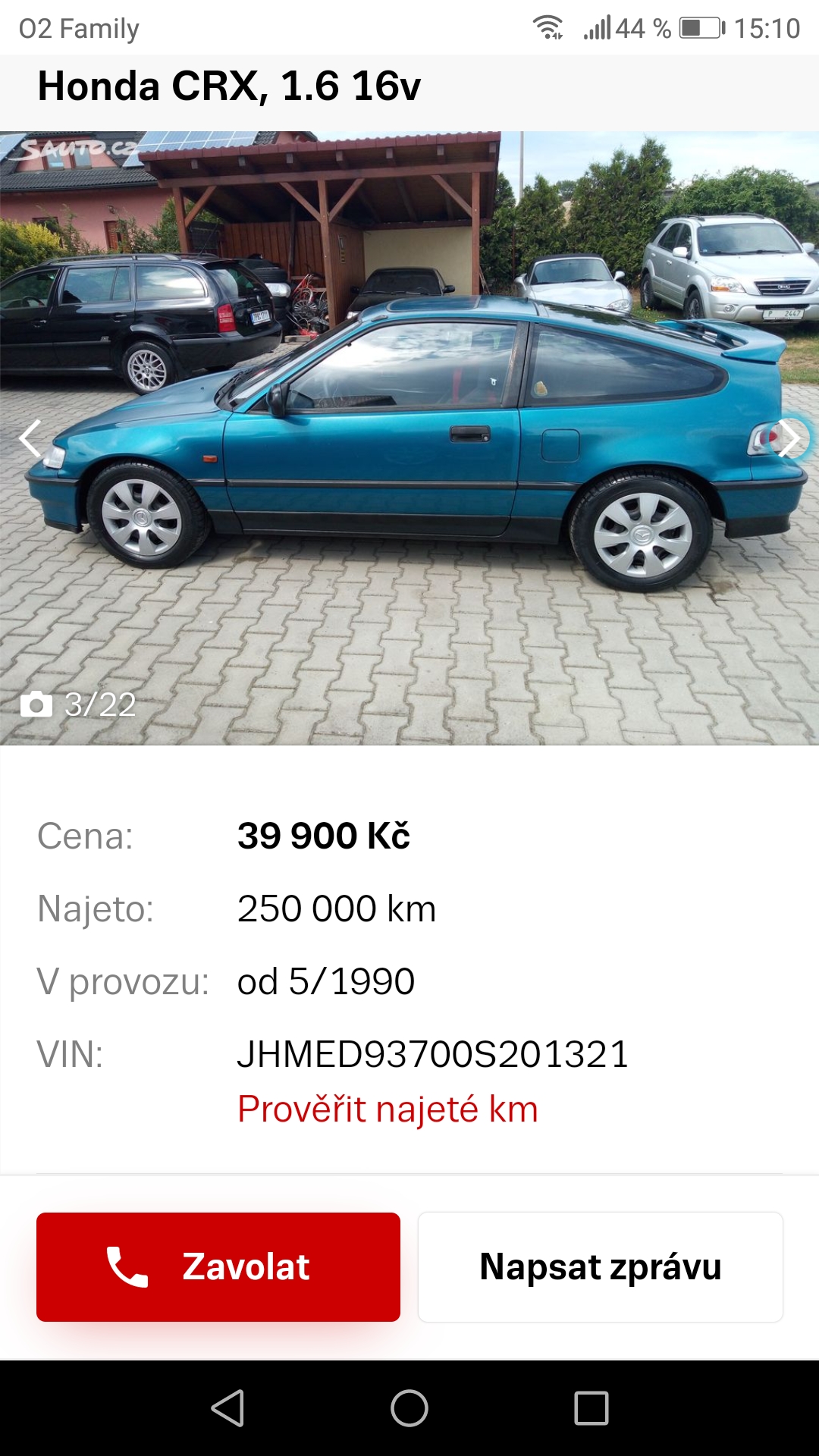The width and height of the screenshot is (819, 1456).
Task: Tap 'Napsat zprávu' to message seller
Action: point(600,1267)
